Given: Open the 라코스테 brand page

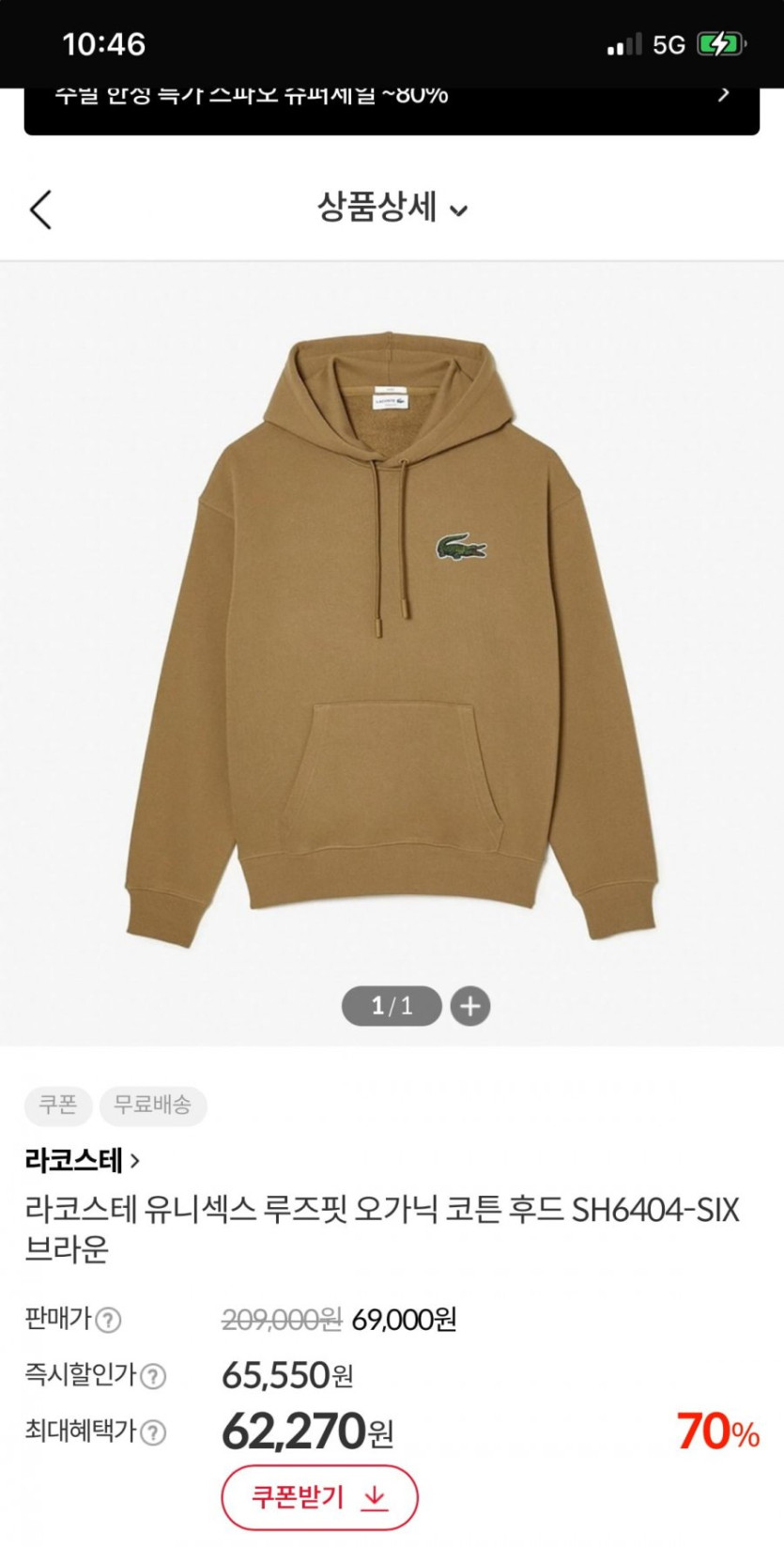Looking at the screenshot, I should 83,1161.
